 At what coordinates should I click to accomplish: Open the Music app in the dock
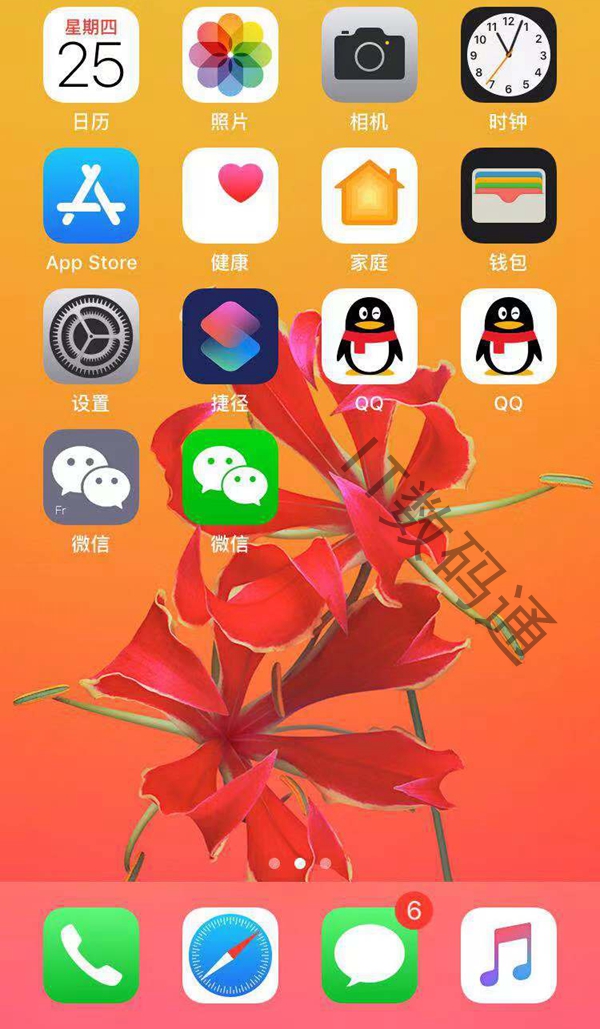(x=508, y=955)
